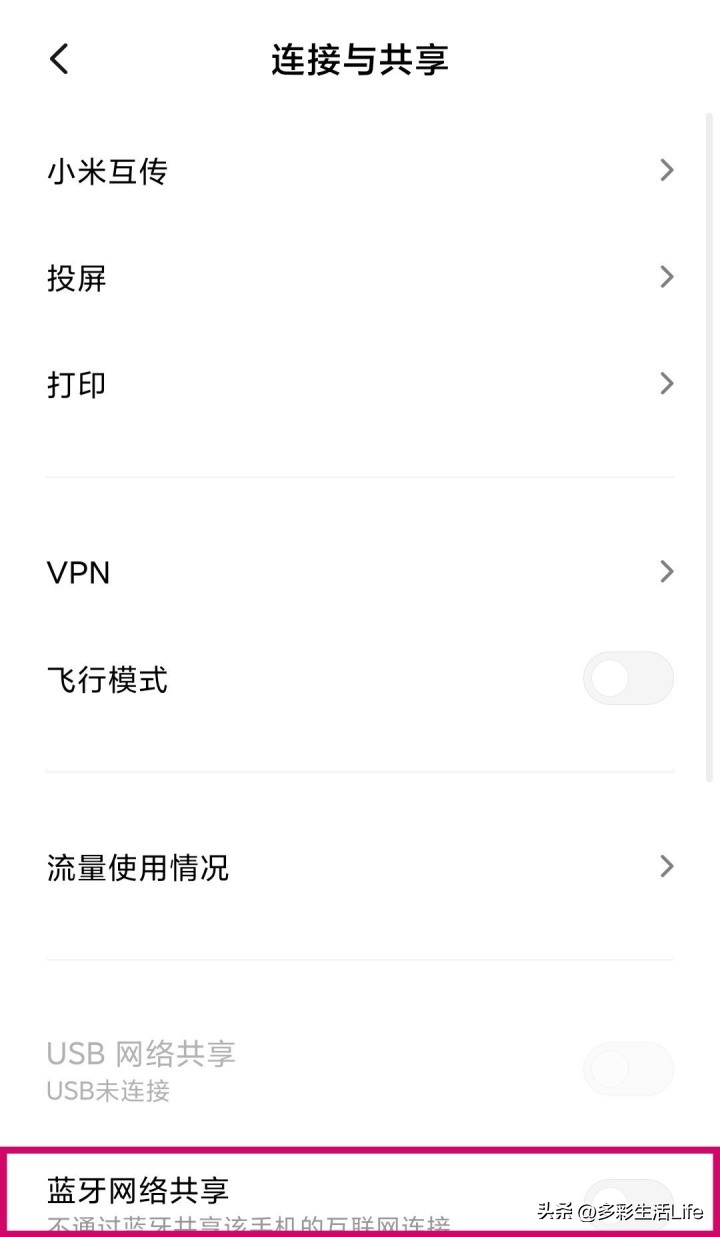Tap the 连接与共享 title bar

(x=360, y=60)
